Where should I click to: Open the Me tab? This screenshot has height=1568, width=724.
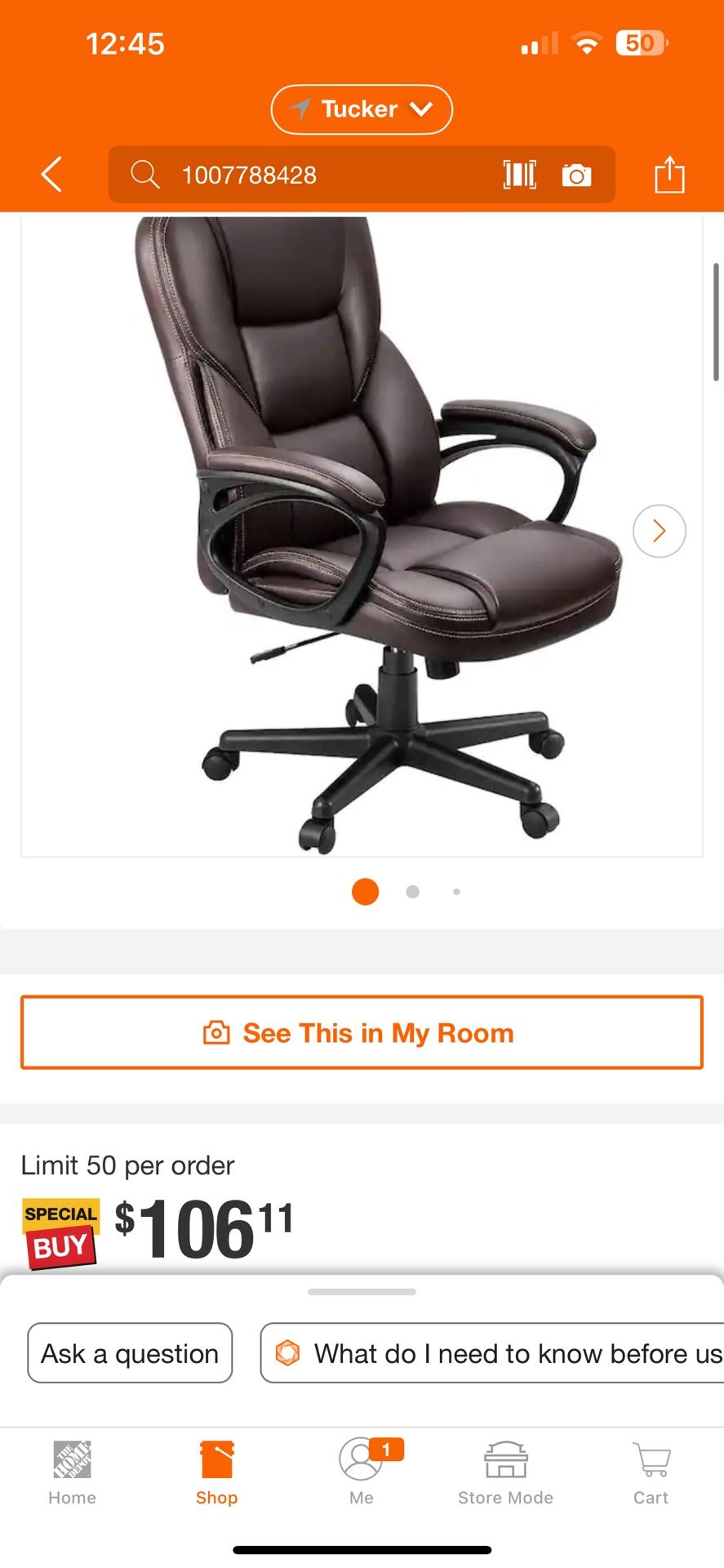pos(362,1474)
